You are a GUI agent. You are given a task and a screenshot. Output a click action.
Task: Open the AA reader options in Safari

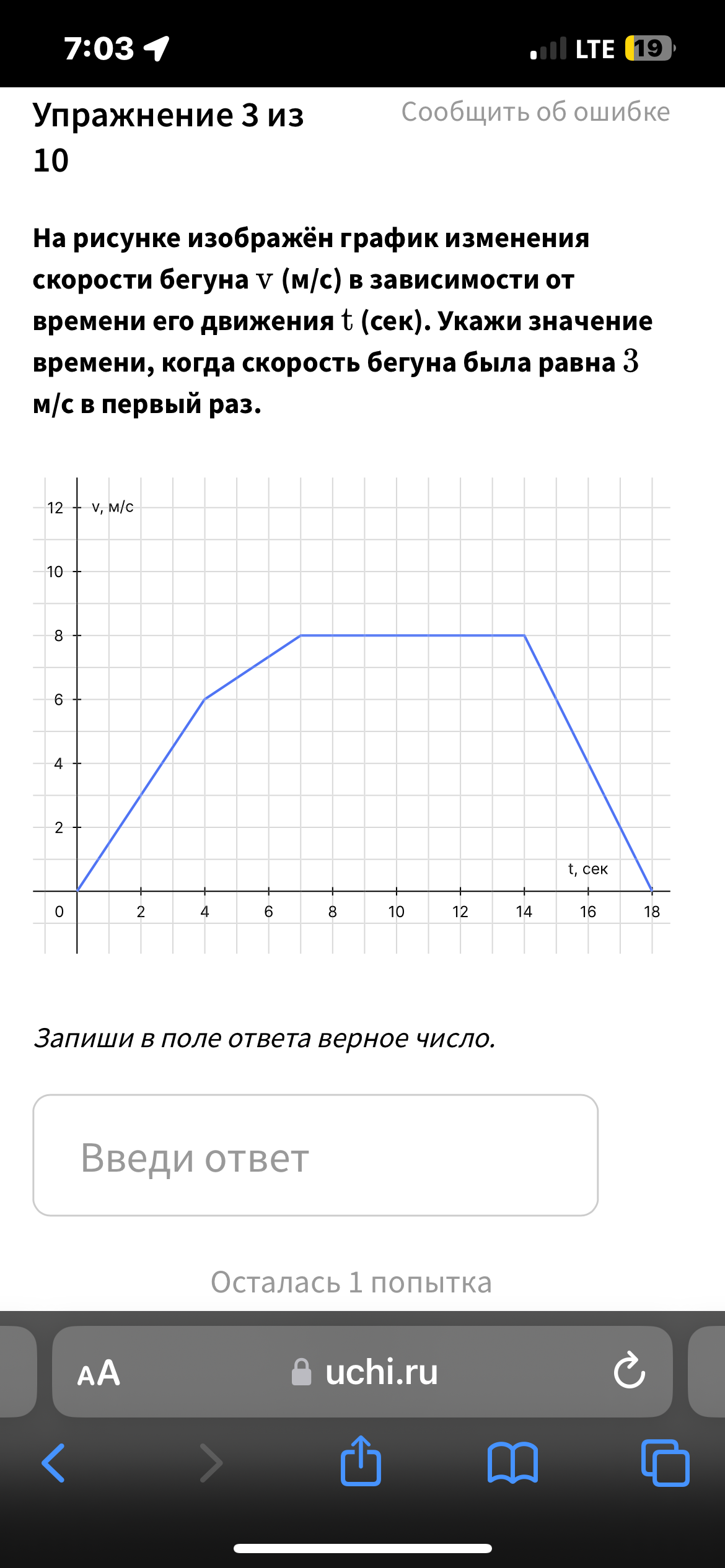point(99,1373)
